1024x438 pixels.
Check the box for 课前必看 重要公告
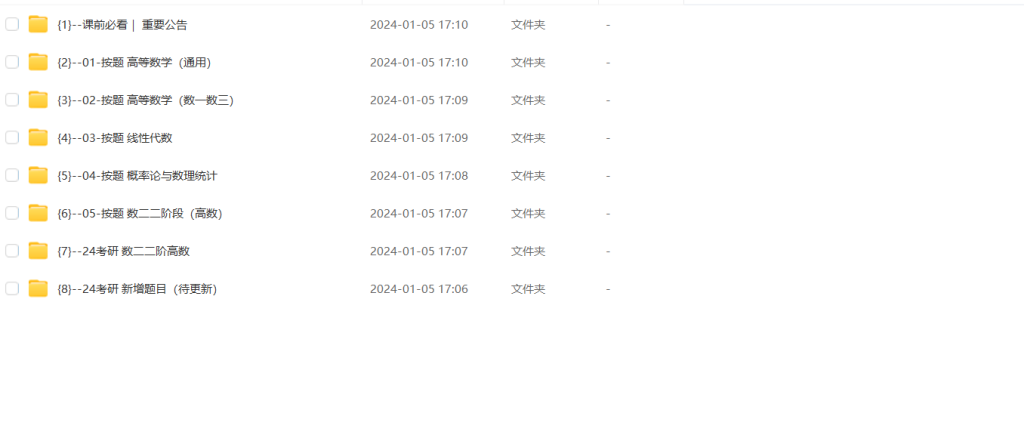12,24
